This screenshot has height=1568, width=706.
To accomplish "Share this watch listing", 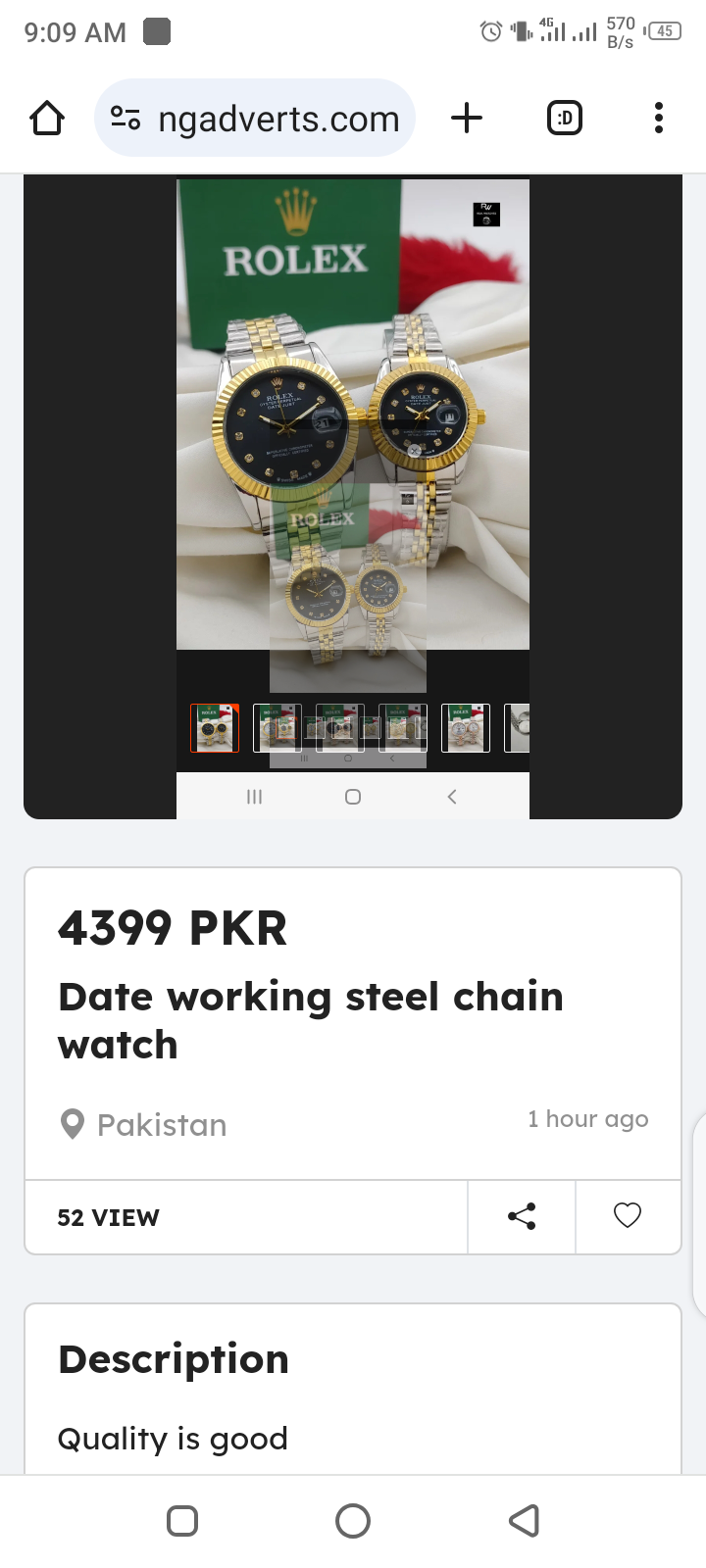I will pyautogui.click(x=522, y=1217).
